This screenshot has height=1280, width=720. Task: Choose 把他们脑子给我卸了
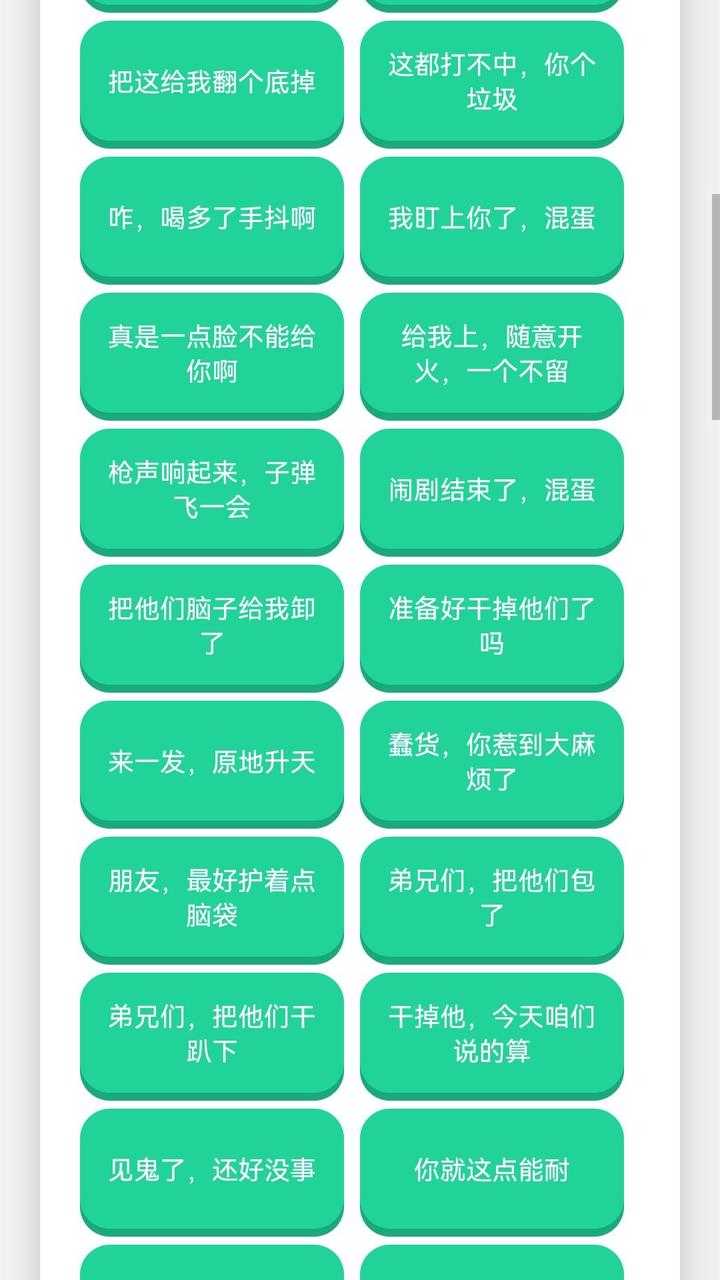pyautogui.click(x=212, y=626)
